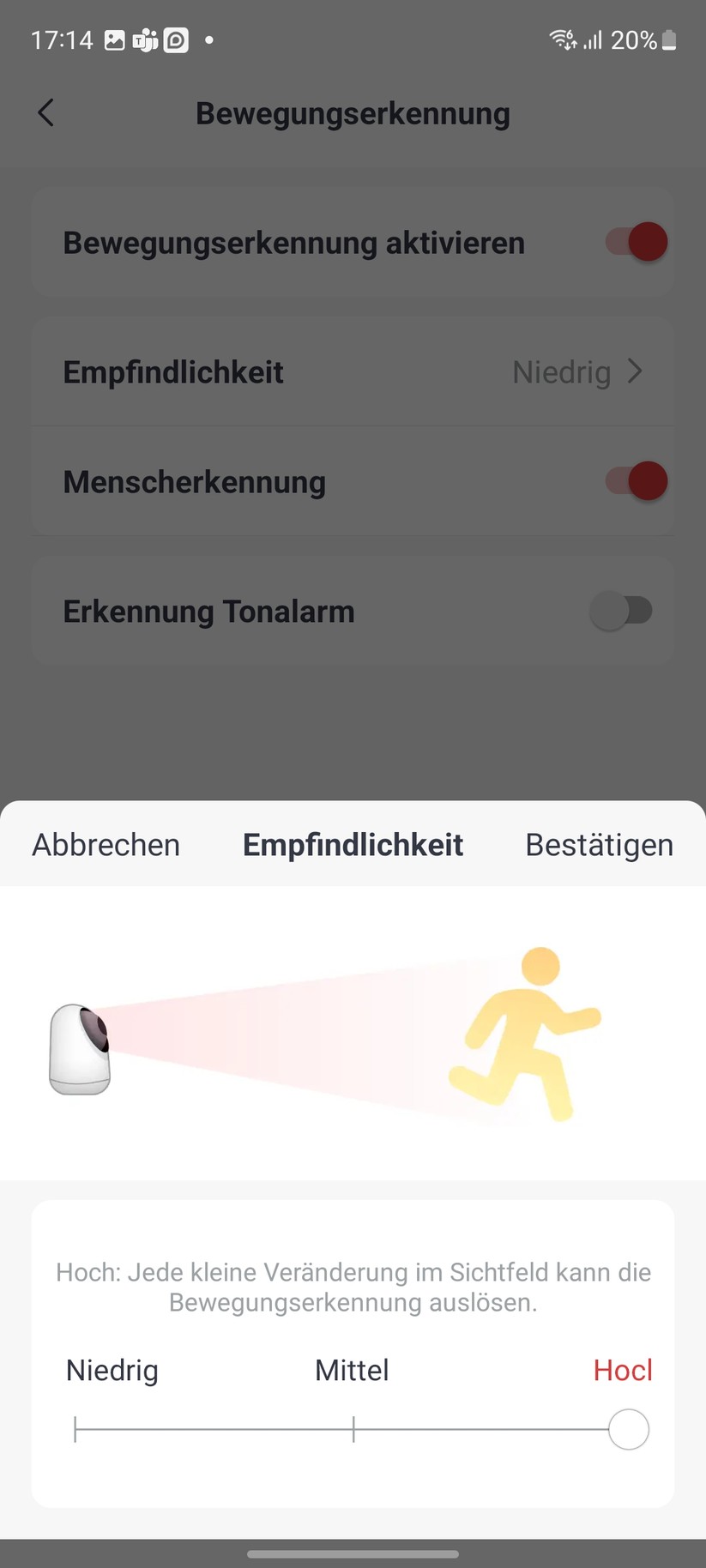706x1568 pixels.
Task: Disable Bewegungserkennung aktivieren
Action: (634, 241)
